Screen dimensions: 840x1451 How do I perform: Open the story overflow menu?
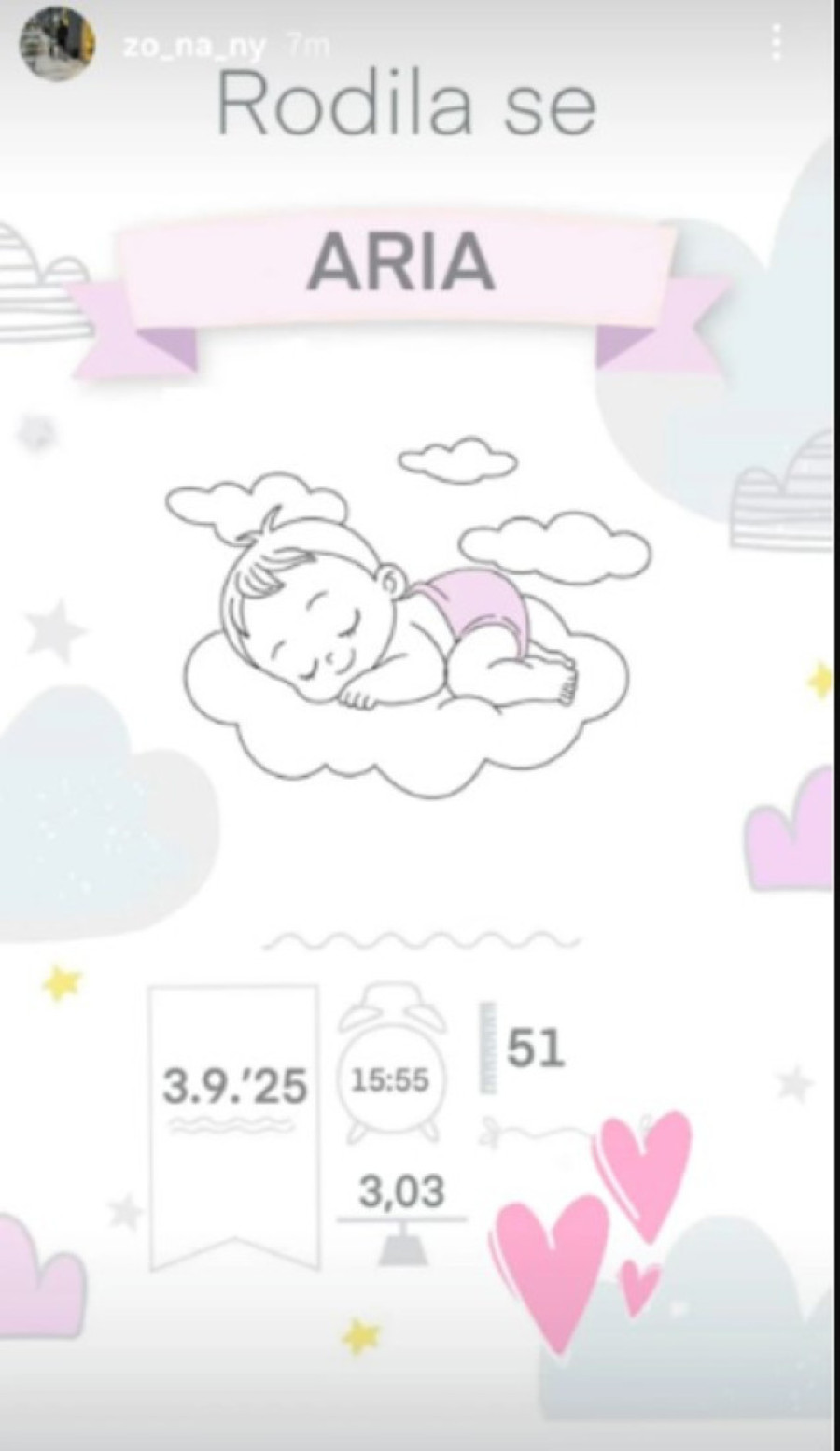776,43
